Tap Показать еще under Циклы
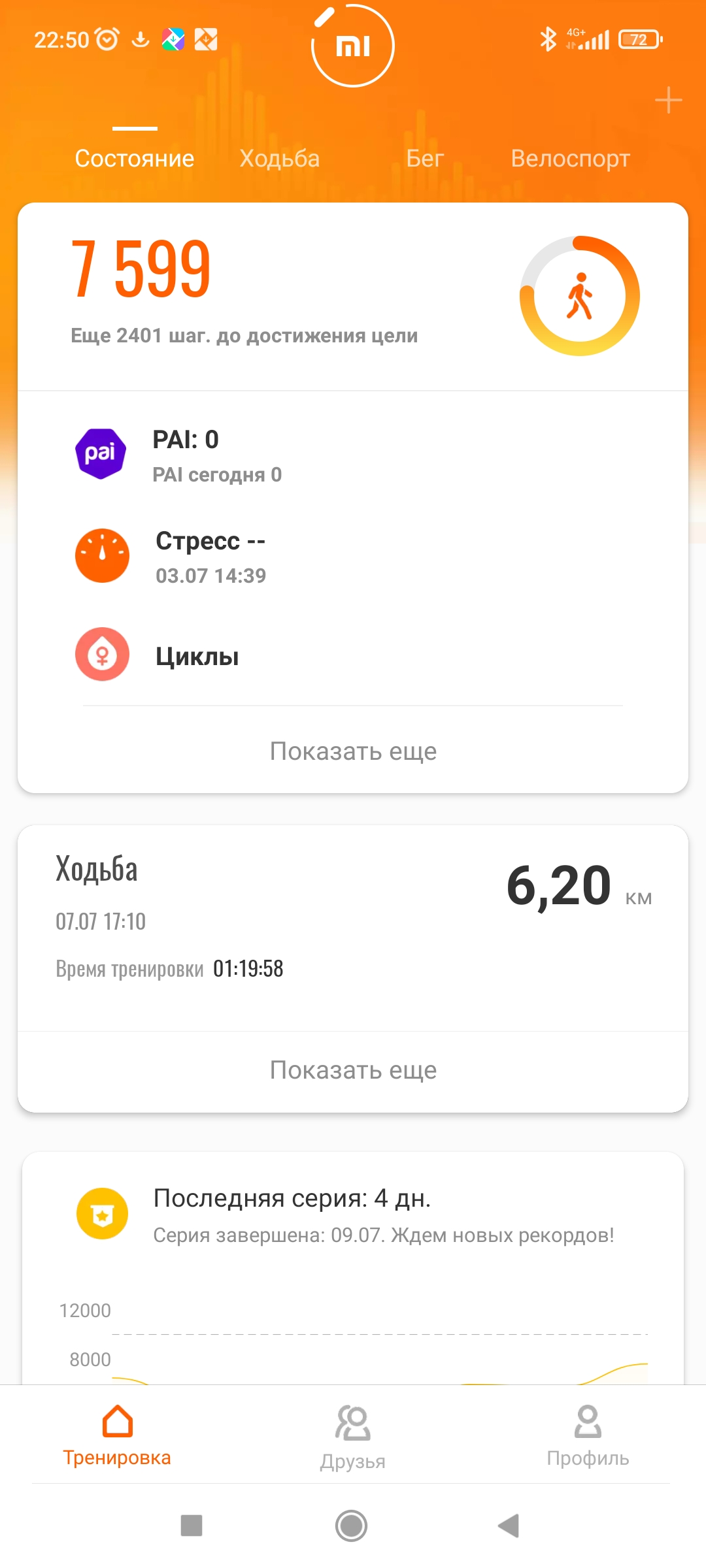The height and width of the screenshot is (1568, 706). coord(353,751)
